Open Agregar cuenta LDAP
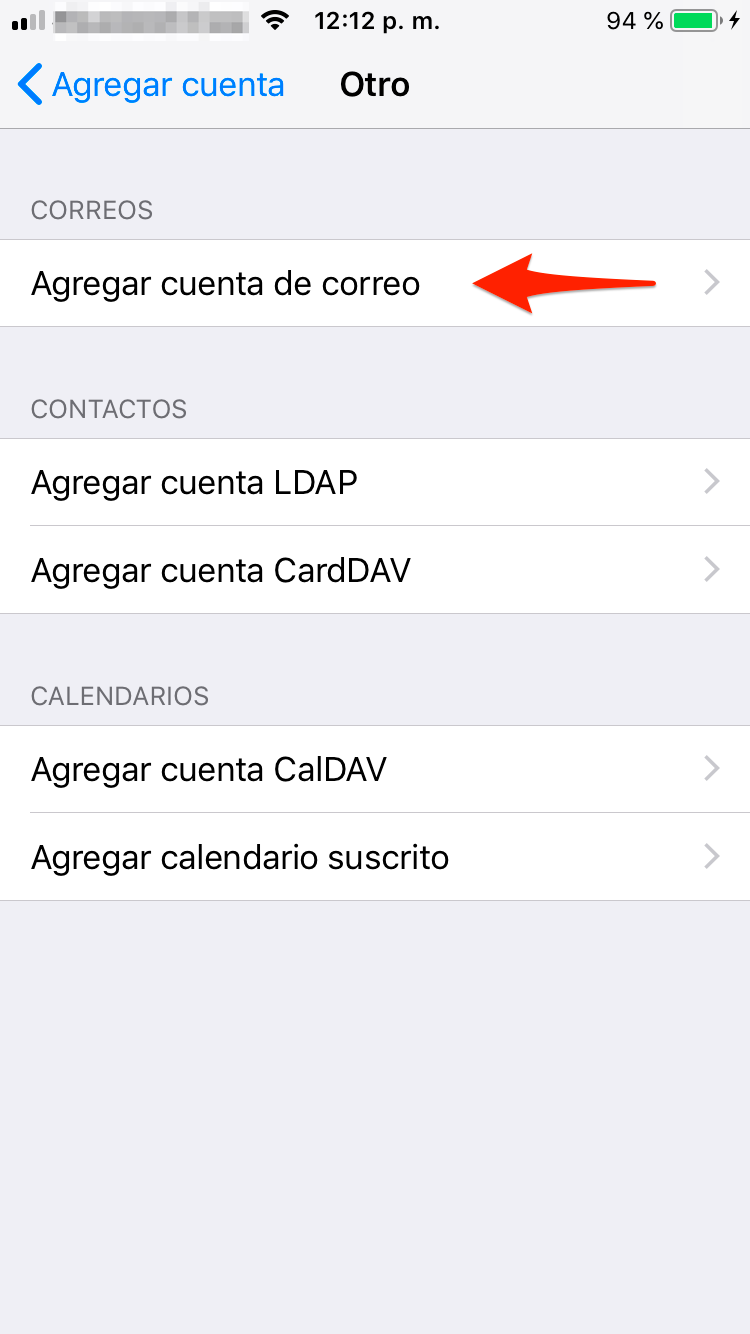The image size is (750, 1334). tap(194, 482)
